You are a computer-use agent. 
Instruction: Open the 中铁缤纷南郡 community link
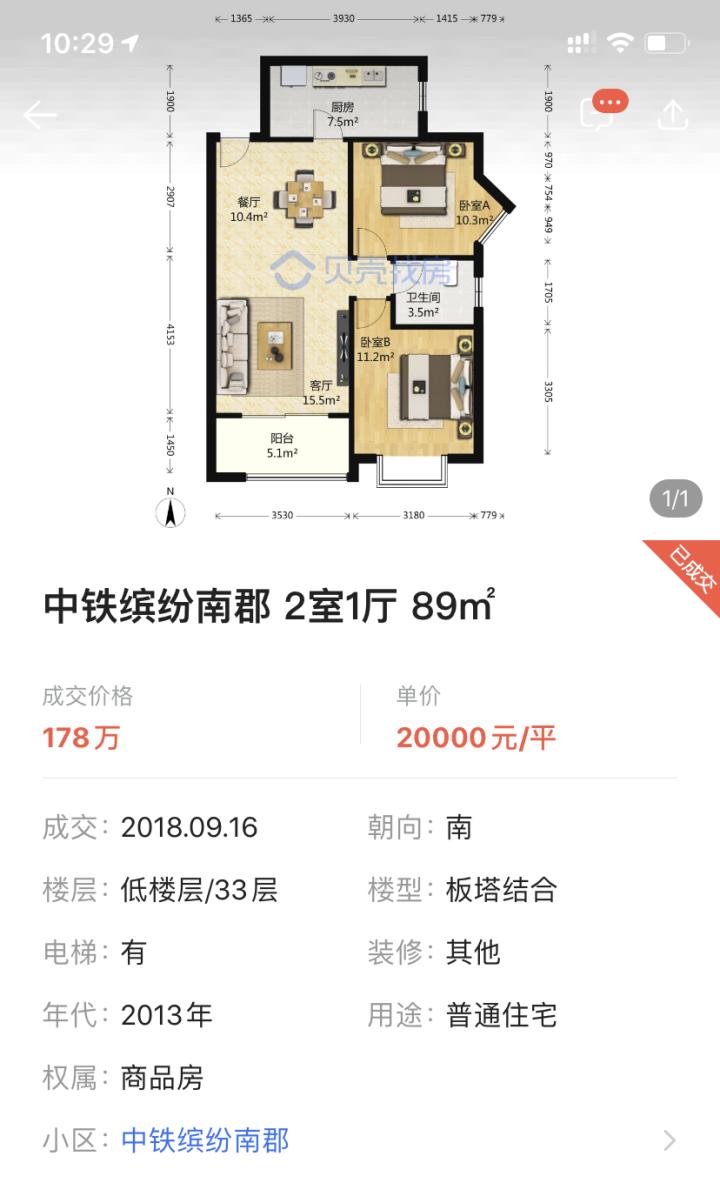[x=203, y=1140]
